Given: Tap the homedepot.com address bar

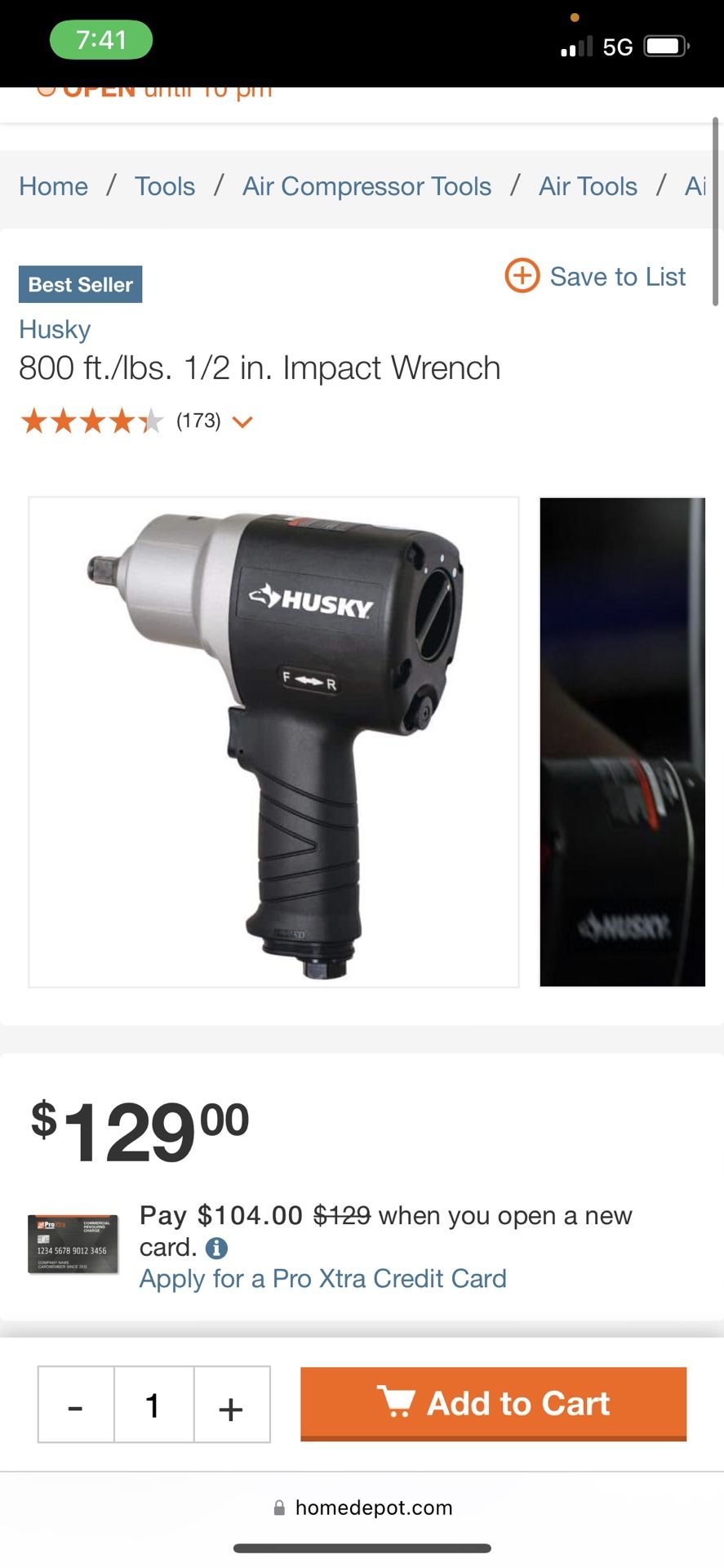Looking at the screenshot, I should [362, 1508].
